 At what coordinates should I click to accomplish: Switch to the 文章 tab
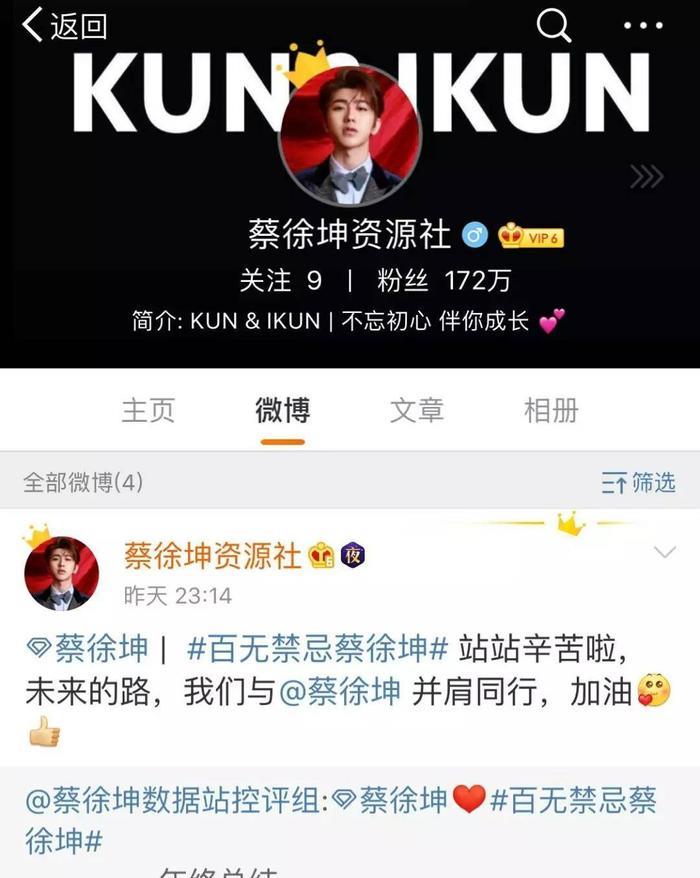coord(416,410)
